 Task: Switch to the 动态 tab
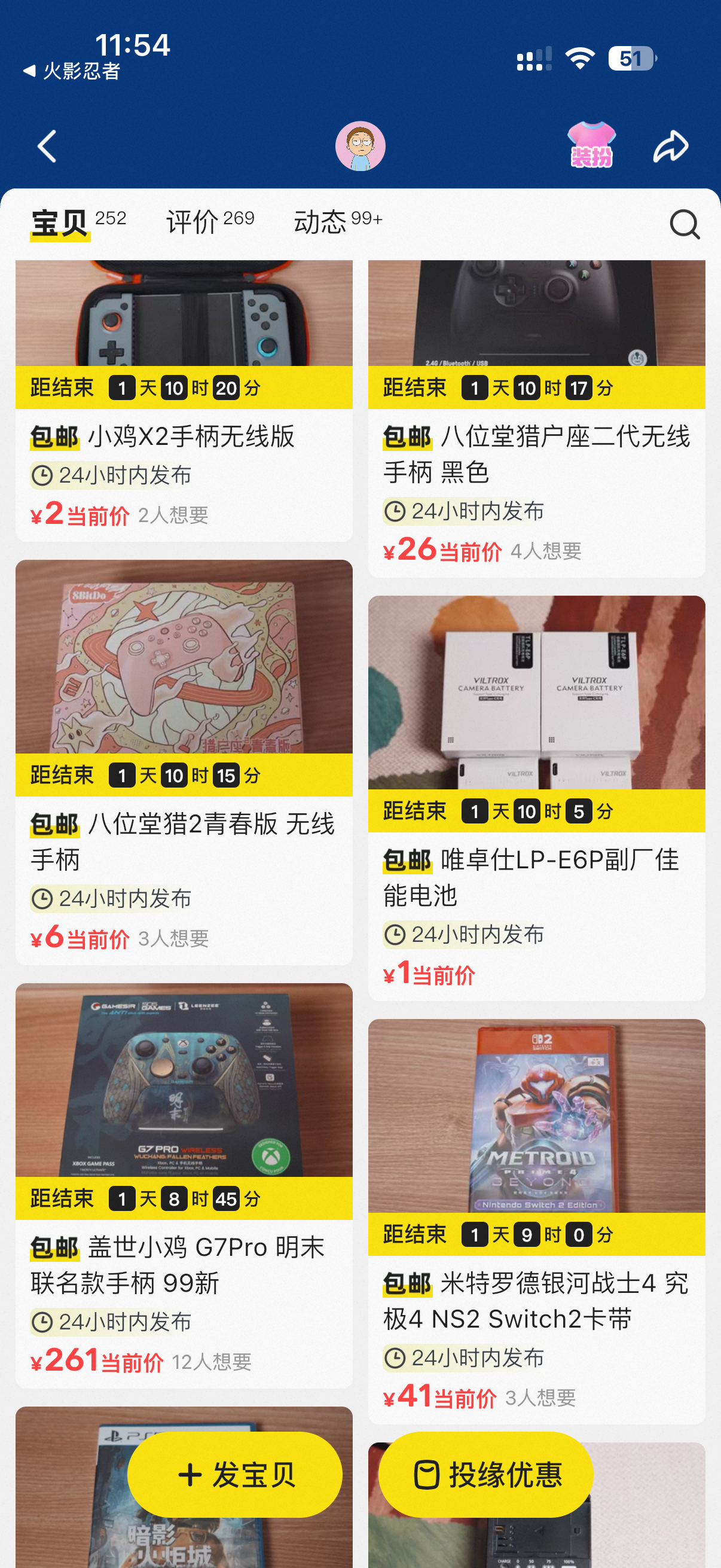click(x=338, y=221)
